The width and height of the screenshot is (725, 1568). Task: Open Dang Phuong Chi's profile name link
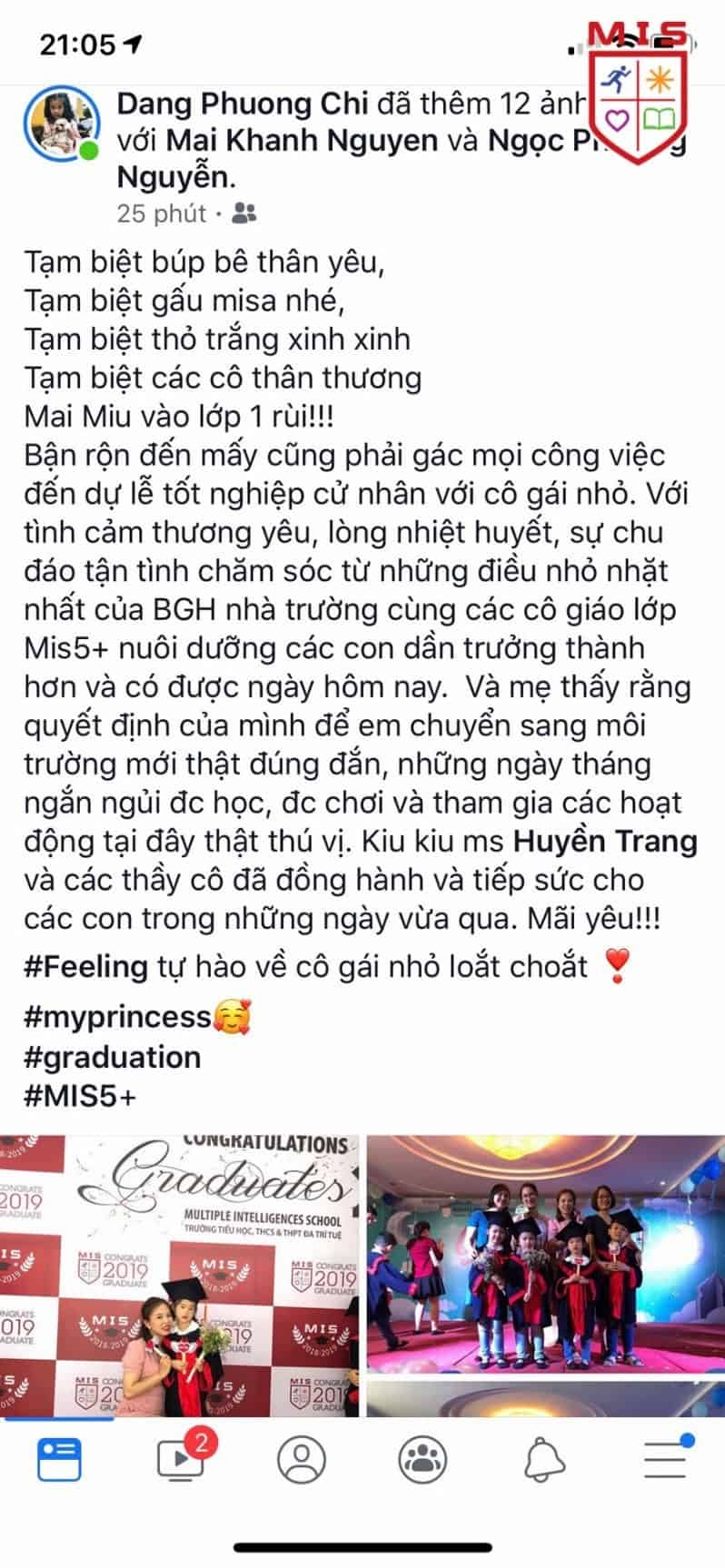242,104
